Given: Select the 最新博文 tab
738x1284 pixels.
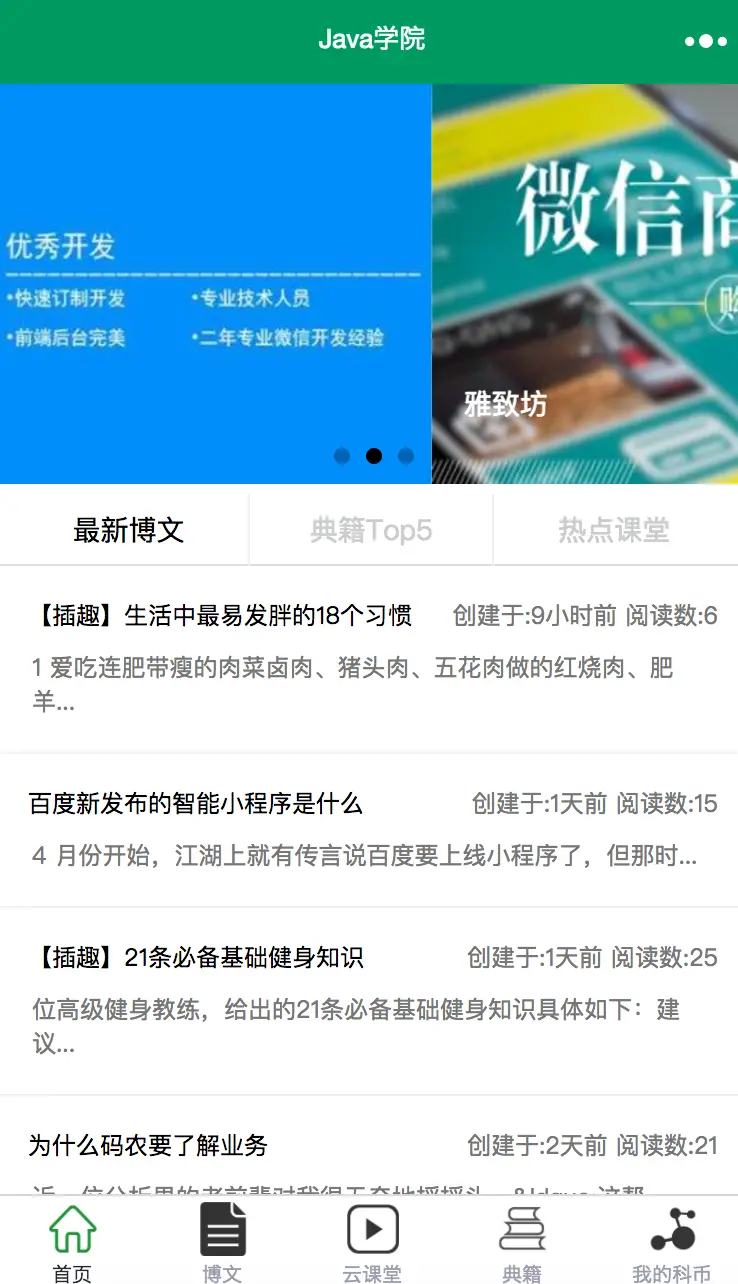Looking at the screenshot, I should click(128, 530).
